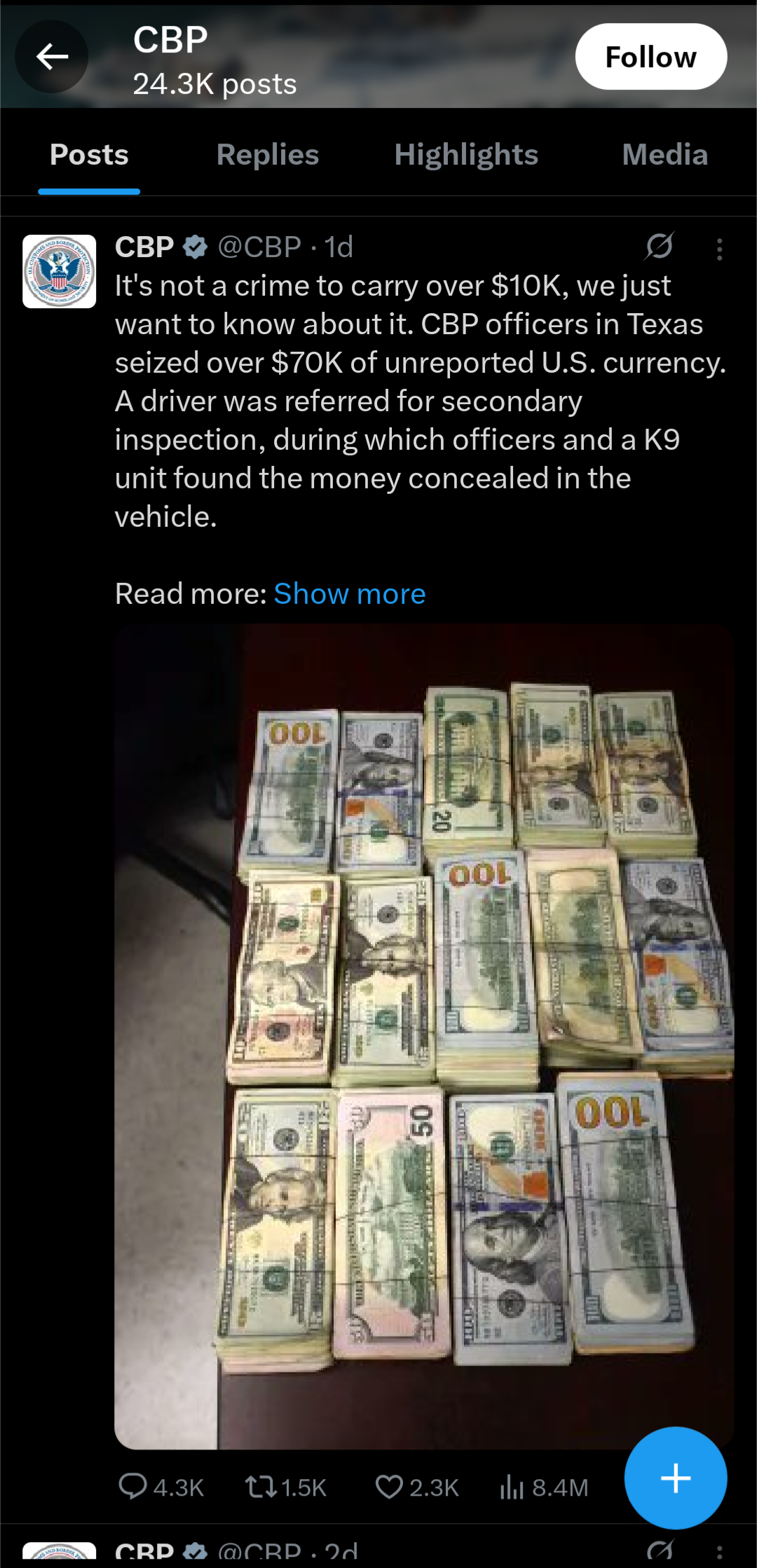
Task: Tap the Grok icon on 1d post
Action: pyautogui.click(x=660, y=247)
